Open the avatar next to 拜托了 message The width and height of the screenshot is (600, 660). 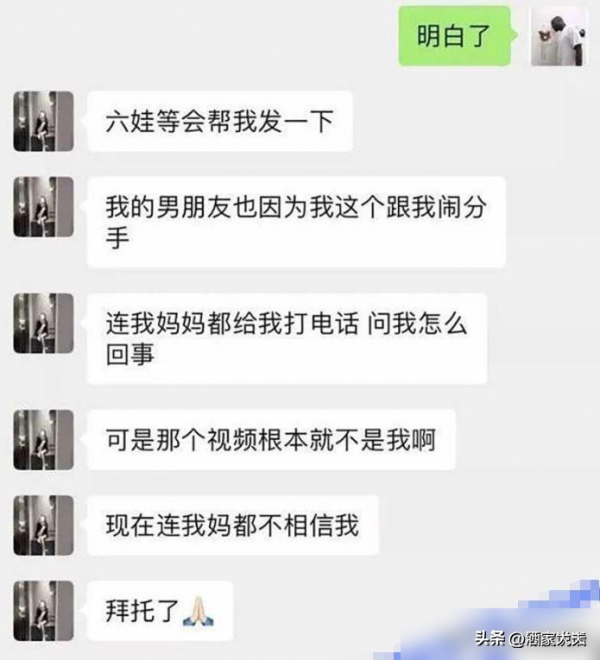point(44,606)
